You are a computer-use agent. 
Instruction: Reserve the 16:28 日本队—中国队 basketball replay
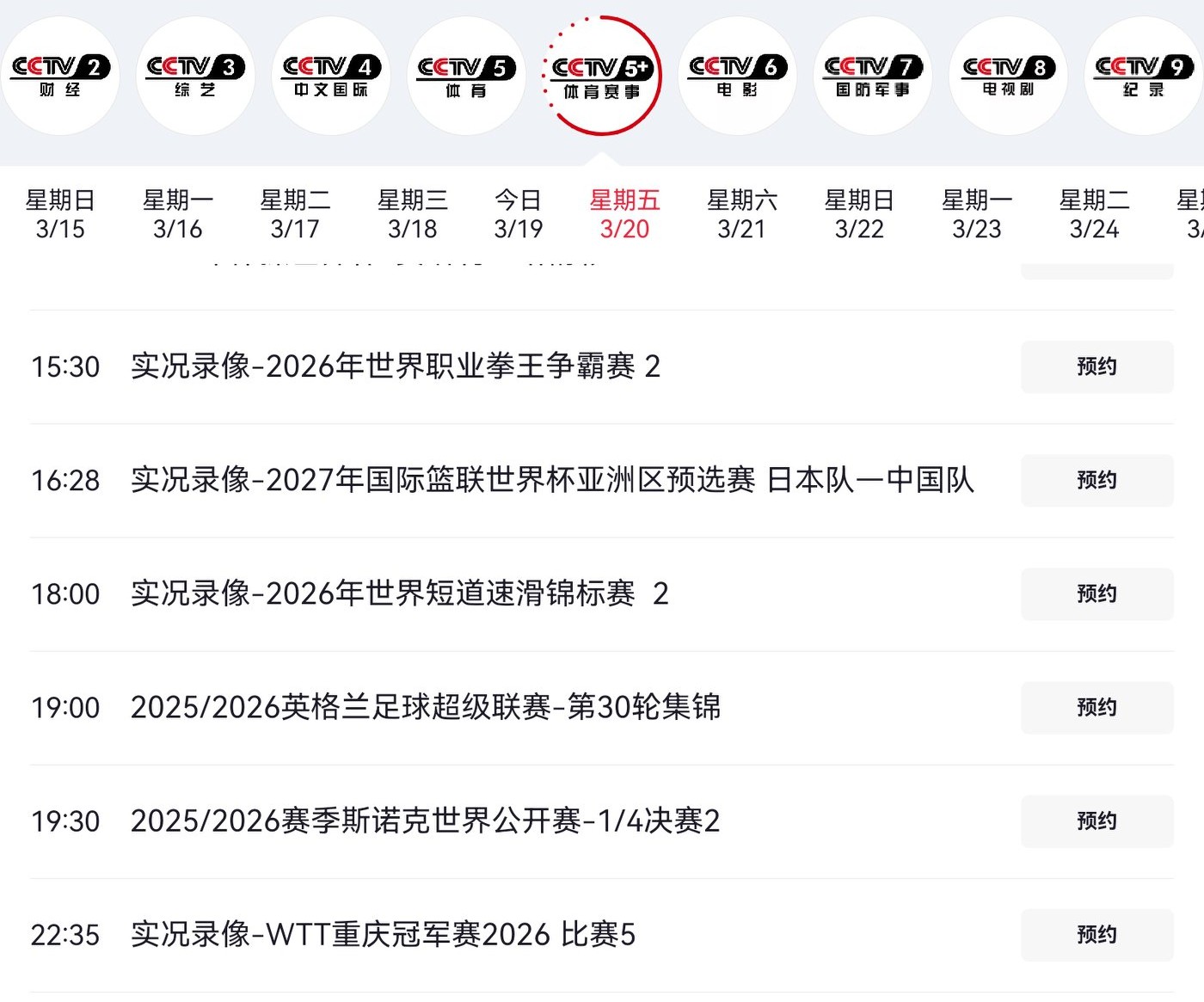(1096, 480)
